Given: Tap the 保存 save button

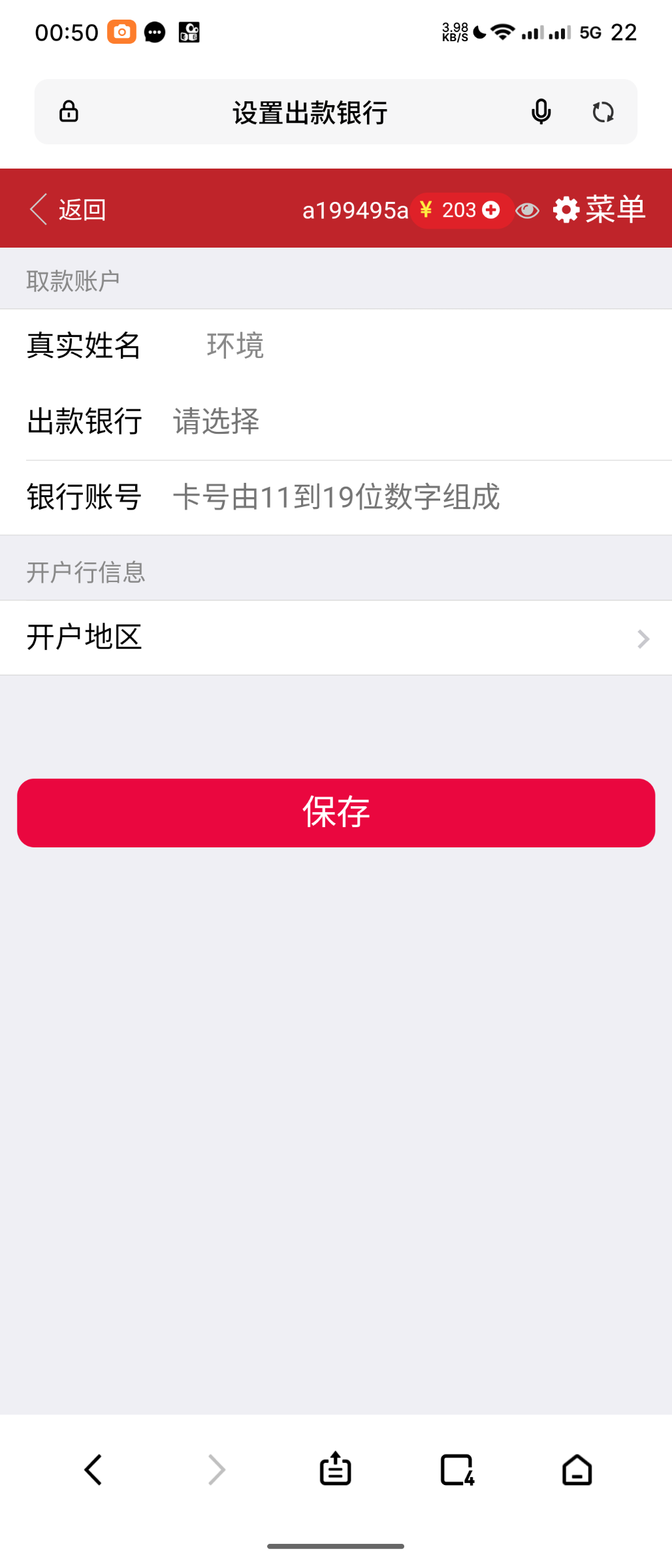Looking at the screenshot, I should click(336, 813).
